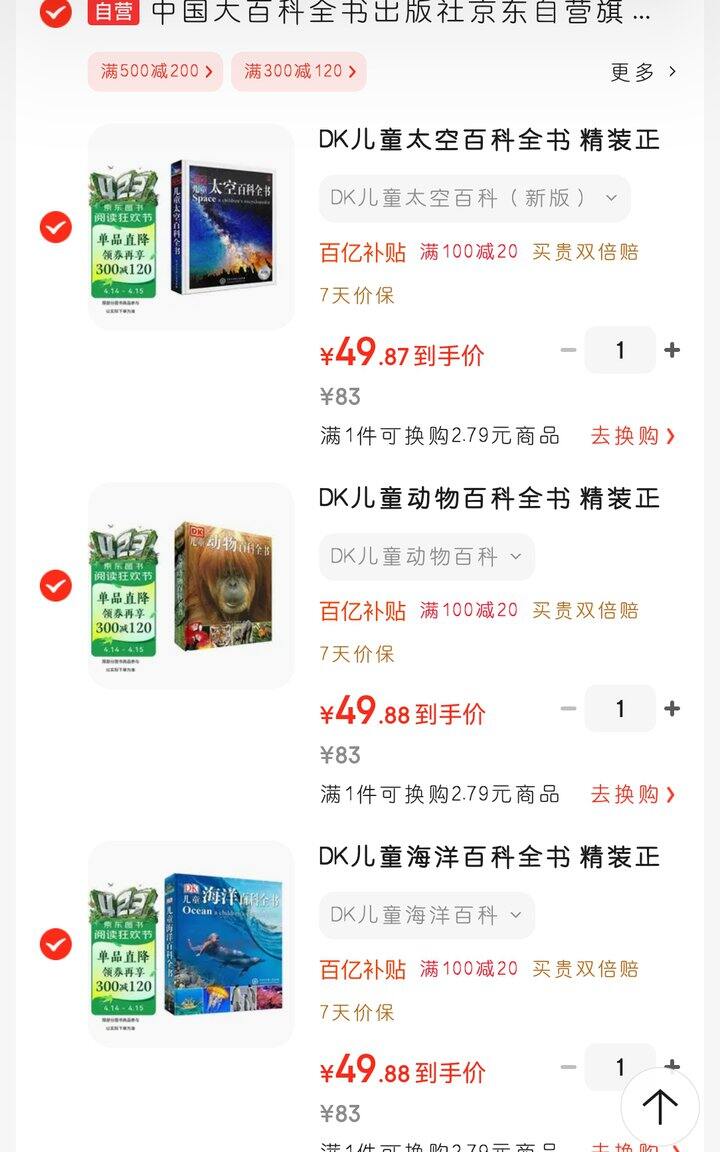Open the DK儿童动物百科 variant dropdown
This screenshot has height=1152, width=720.
[427, 557]
